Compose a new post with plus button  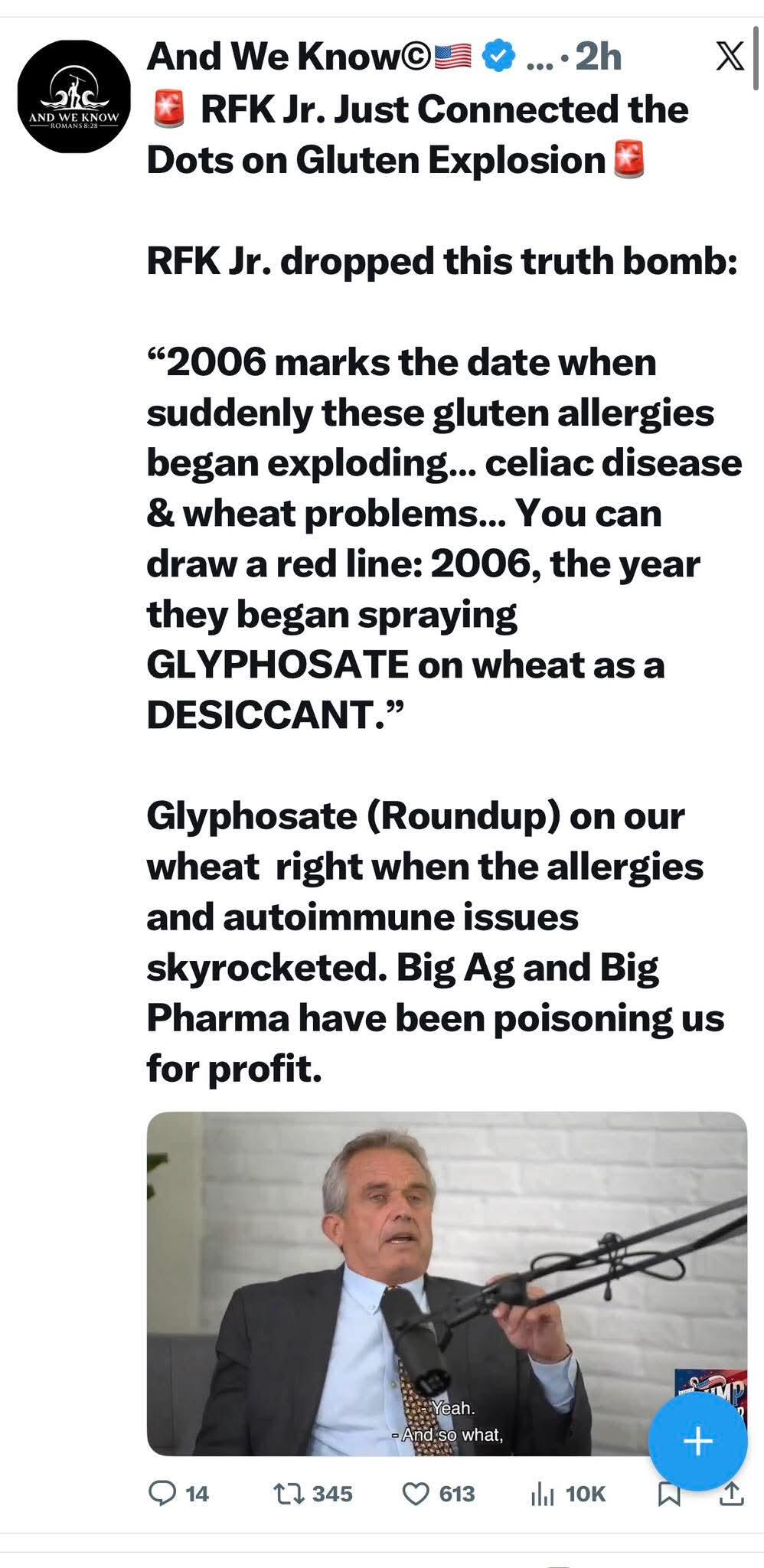[x=697, y=1441]
